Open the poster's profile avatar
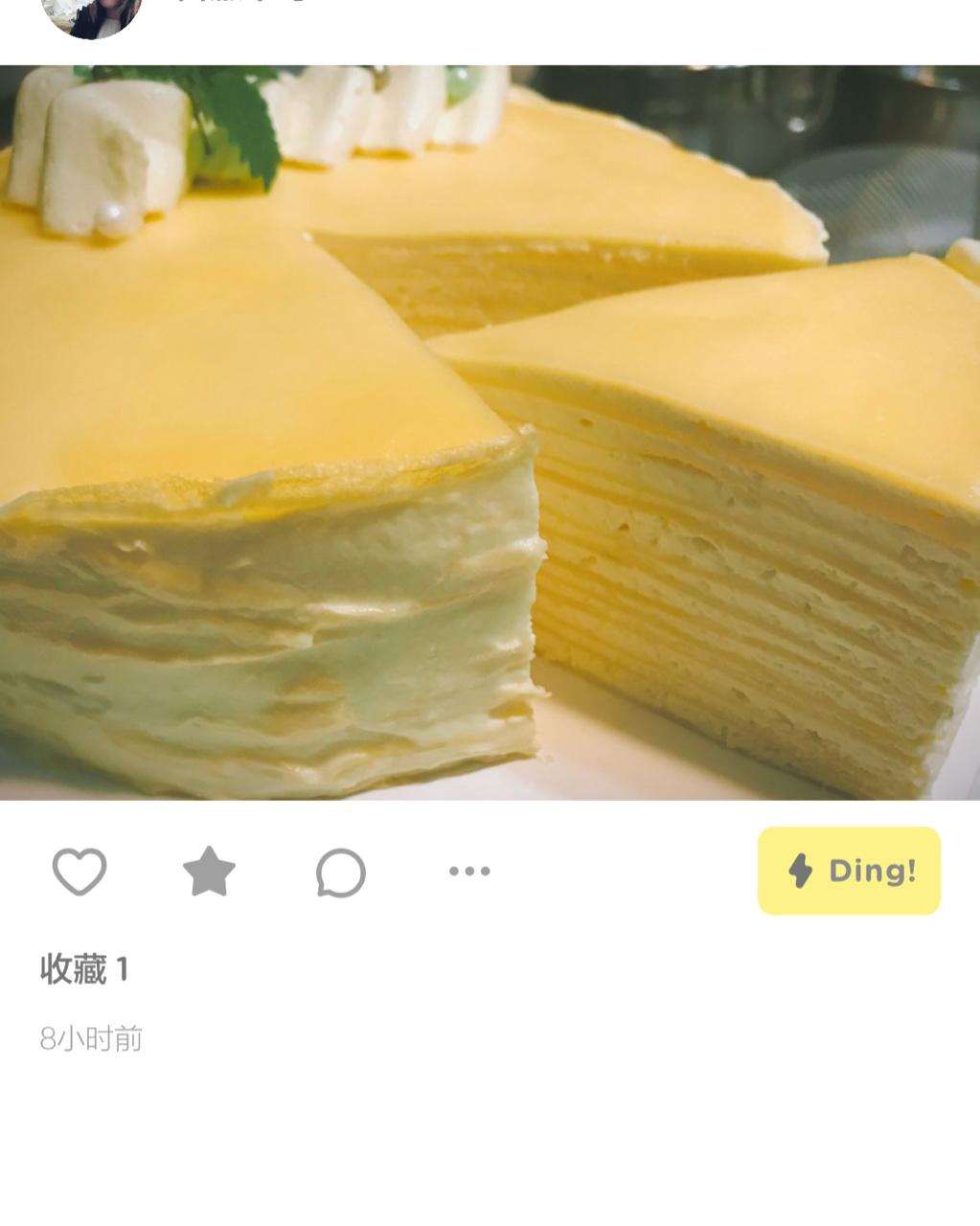The height and width of the screenshot is (1226, 980). 92,15
